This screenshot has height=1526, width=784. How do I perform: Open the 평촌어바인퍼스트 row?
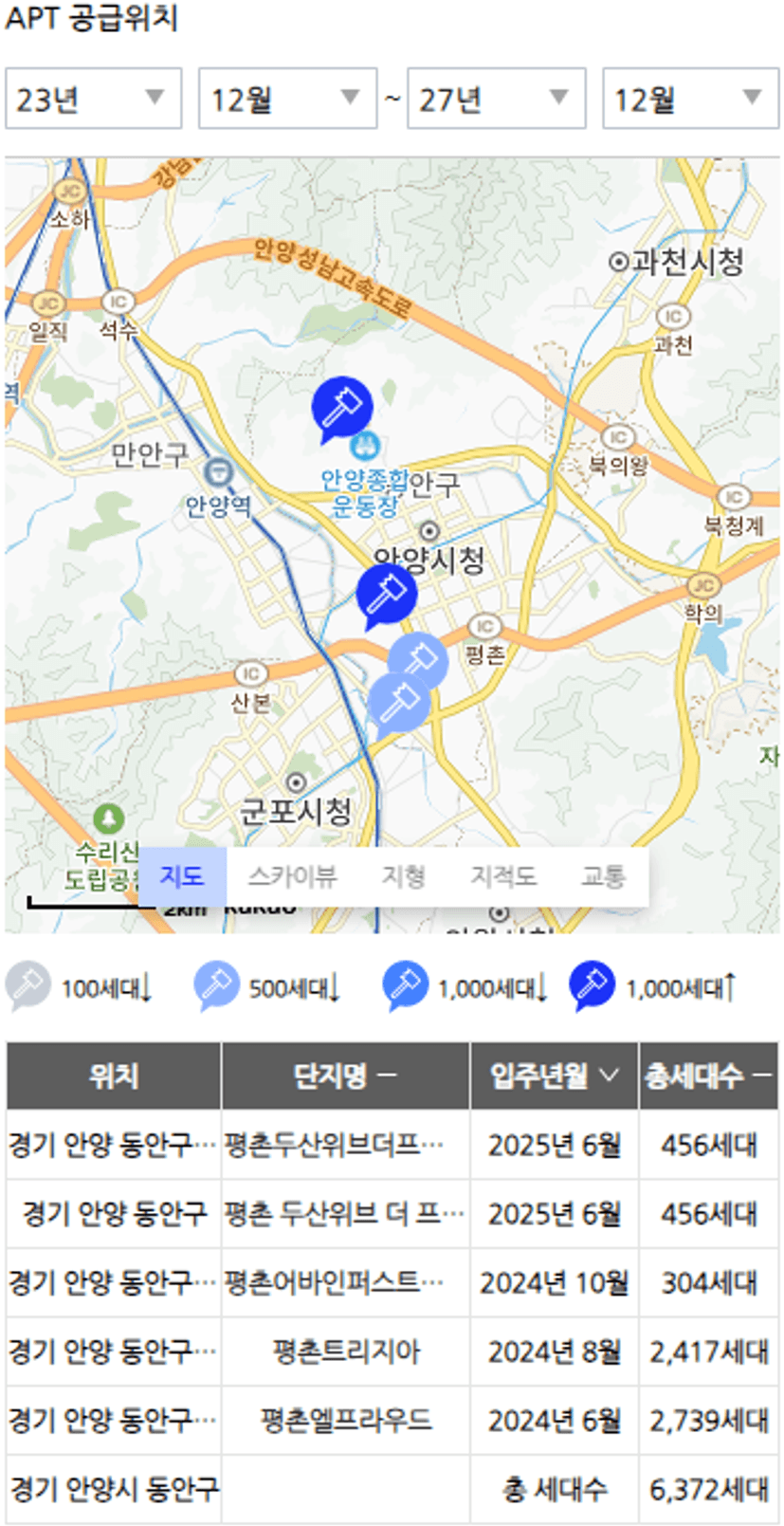click(392, 1283)
